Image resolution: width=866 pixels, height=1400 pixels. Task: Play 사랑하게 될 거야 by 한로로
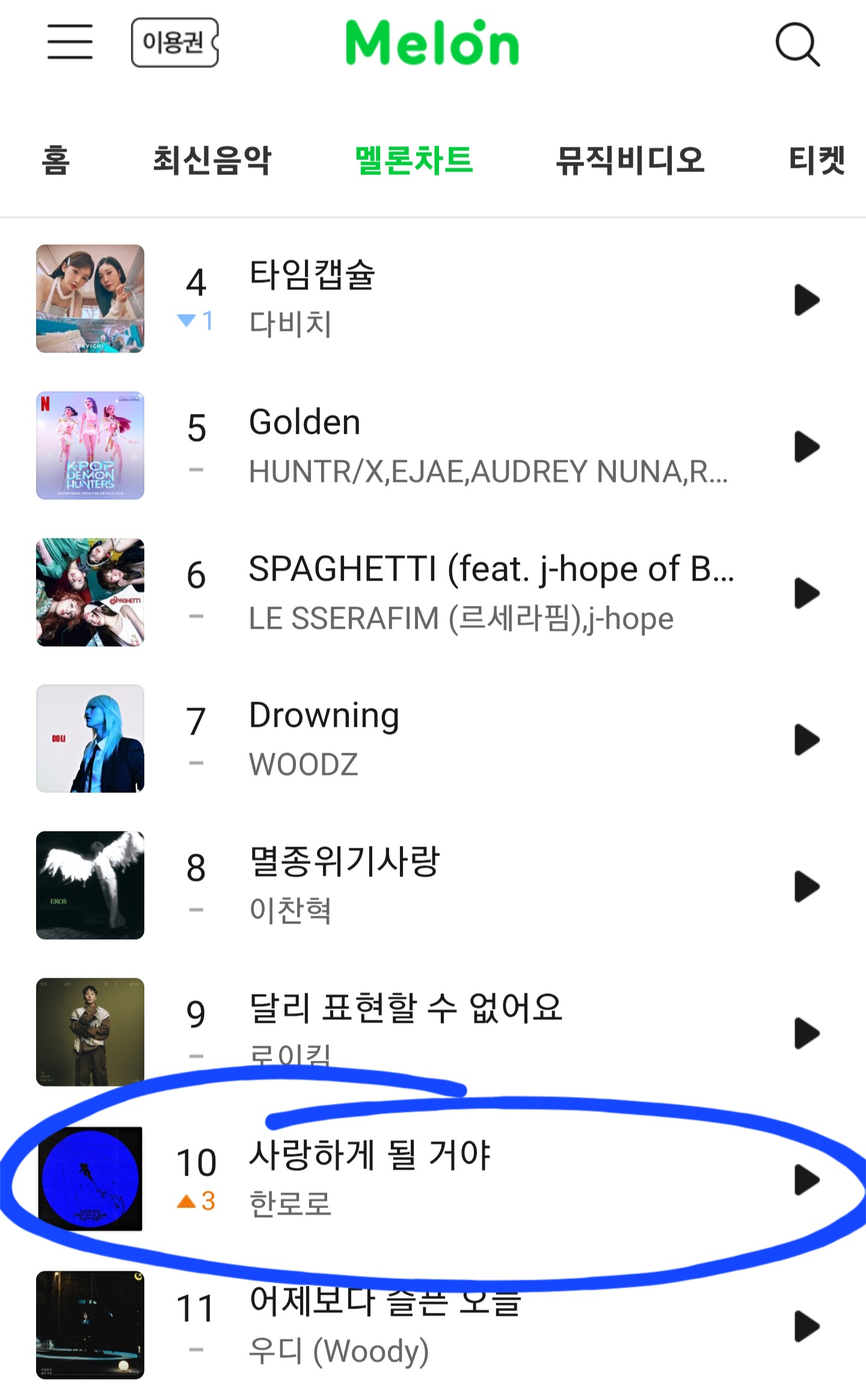point(806,1179)
